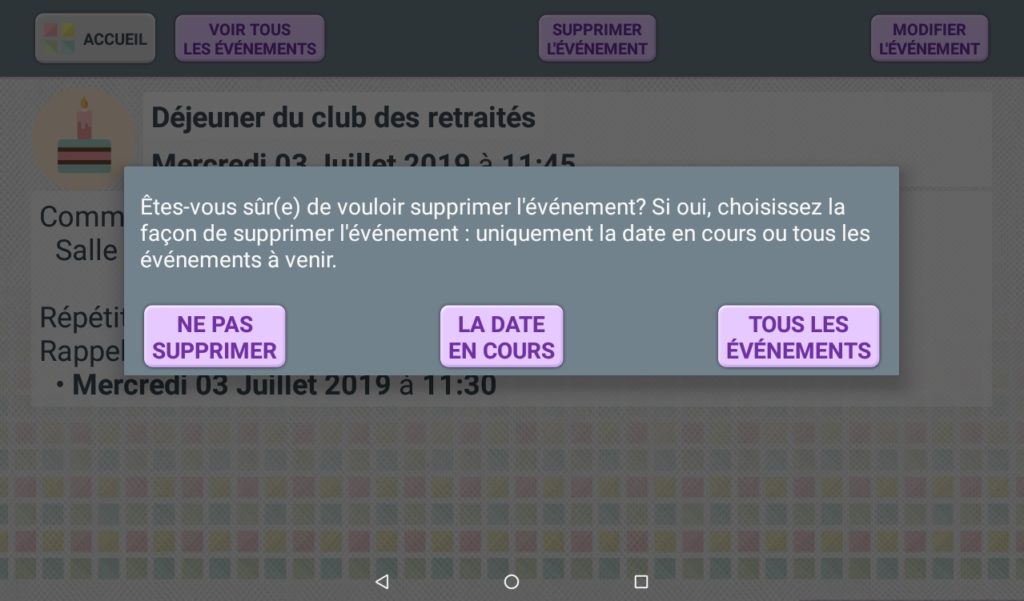Delete only LA DATE EN COURS
The height and width of the screenshot is (601, 1024).
point(501,337)
